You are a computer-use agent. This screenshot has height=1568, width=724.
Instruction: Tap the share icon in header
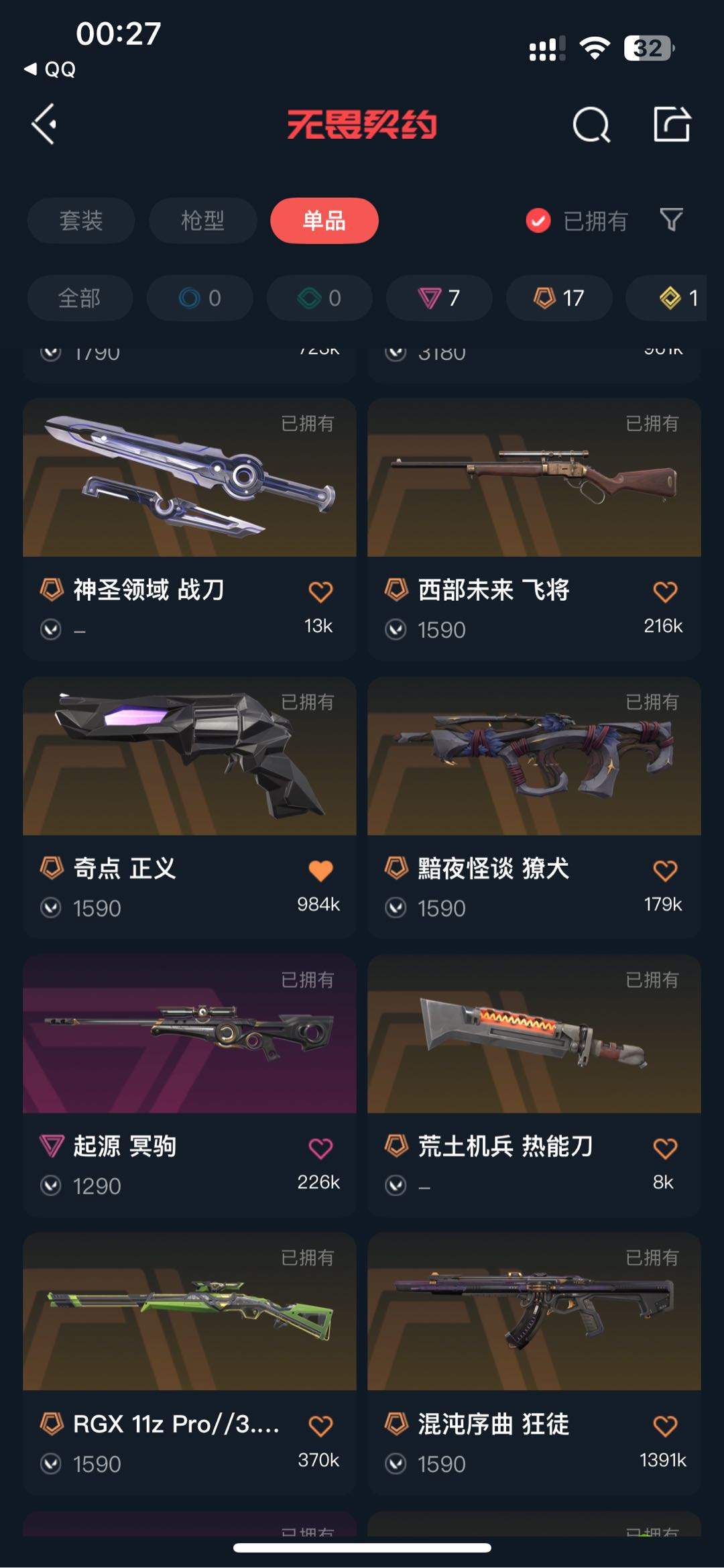click(672, 124)
